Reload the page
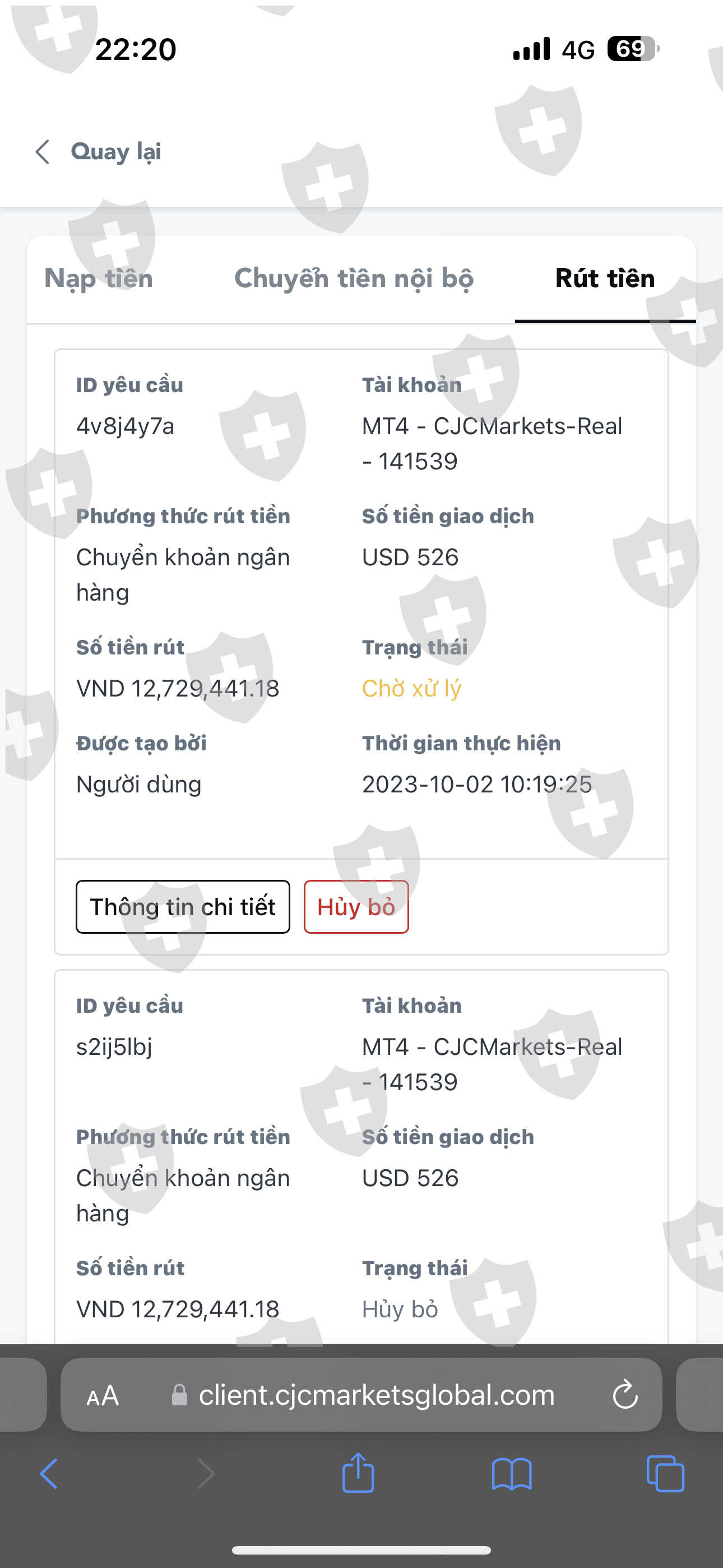Viewport: 723px width, 1568px height. [x=625, y=1395]
